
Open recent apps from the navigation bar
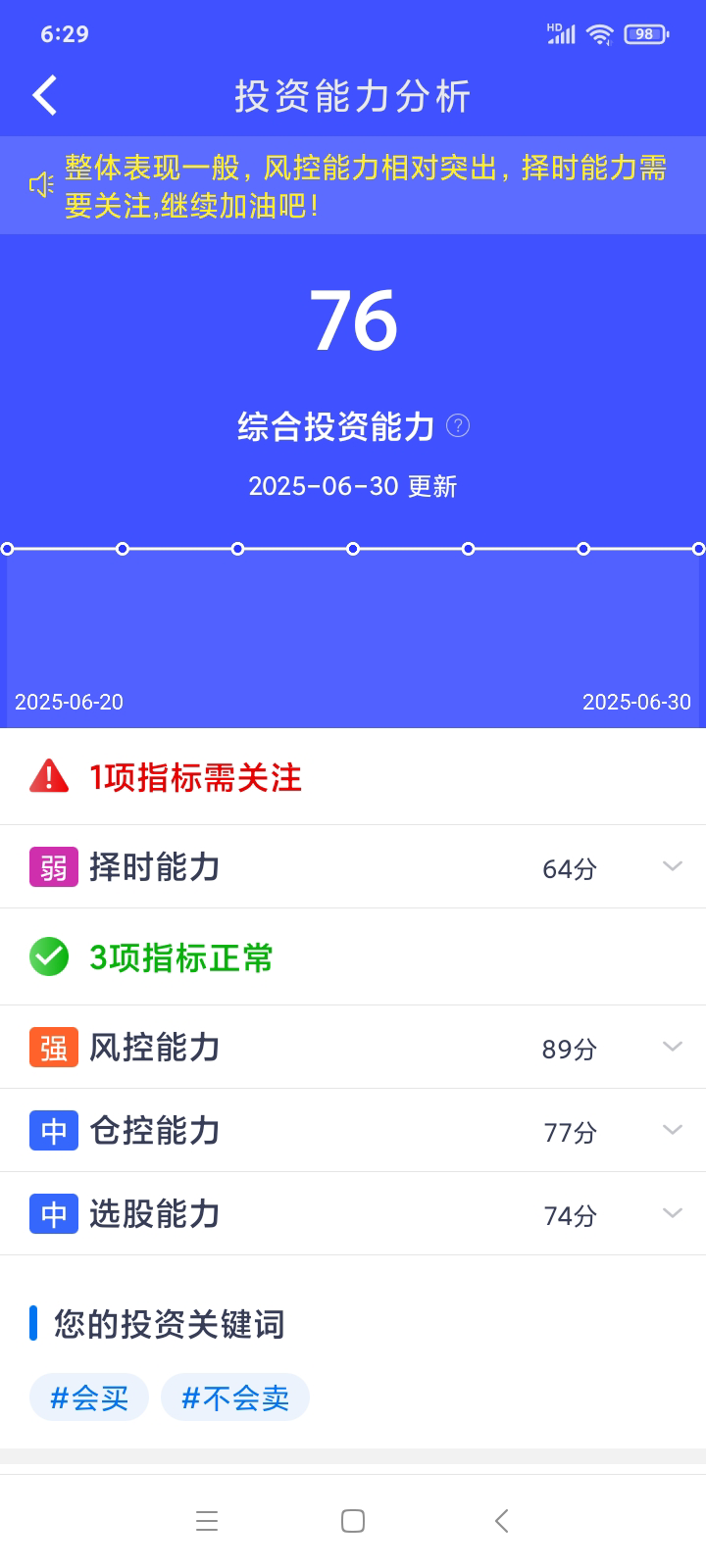click(x=207, y=1521)
